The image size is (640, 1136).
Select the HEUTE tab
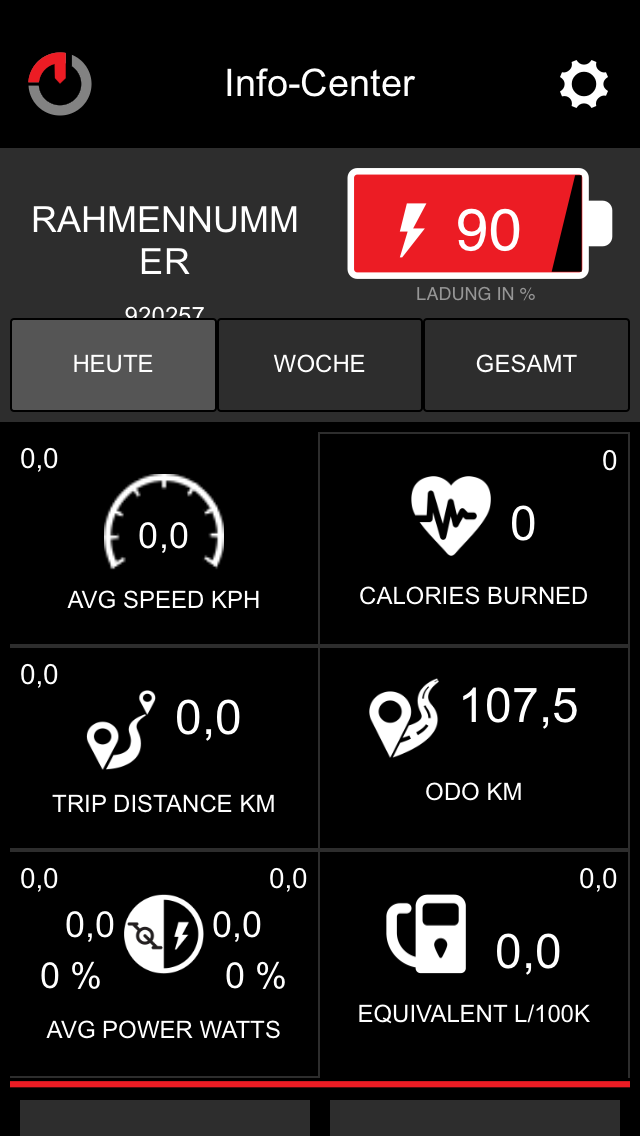pyautogui.click(x=113, y=364)
